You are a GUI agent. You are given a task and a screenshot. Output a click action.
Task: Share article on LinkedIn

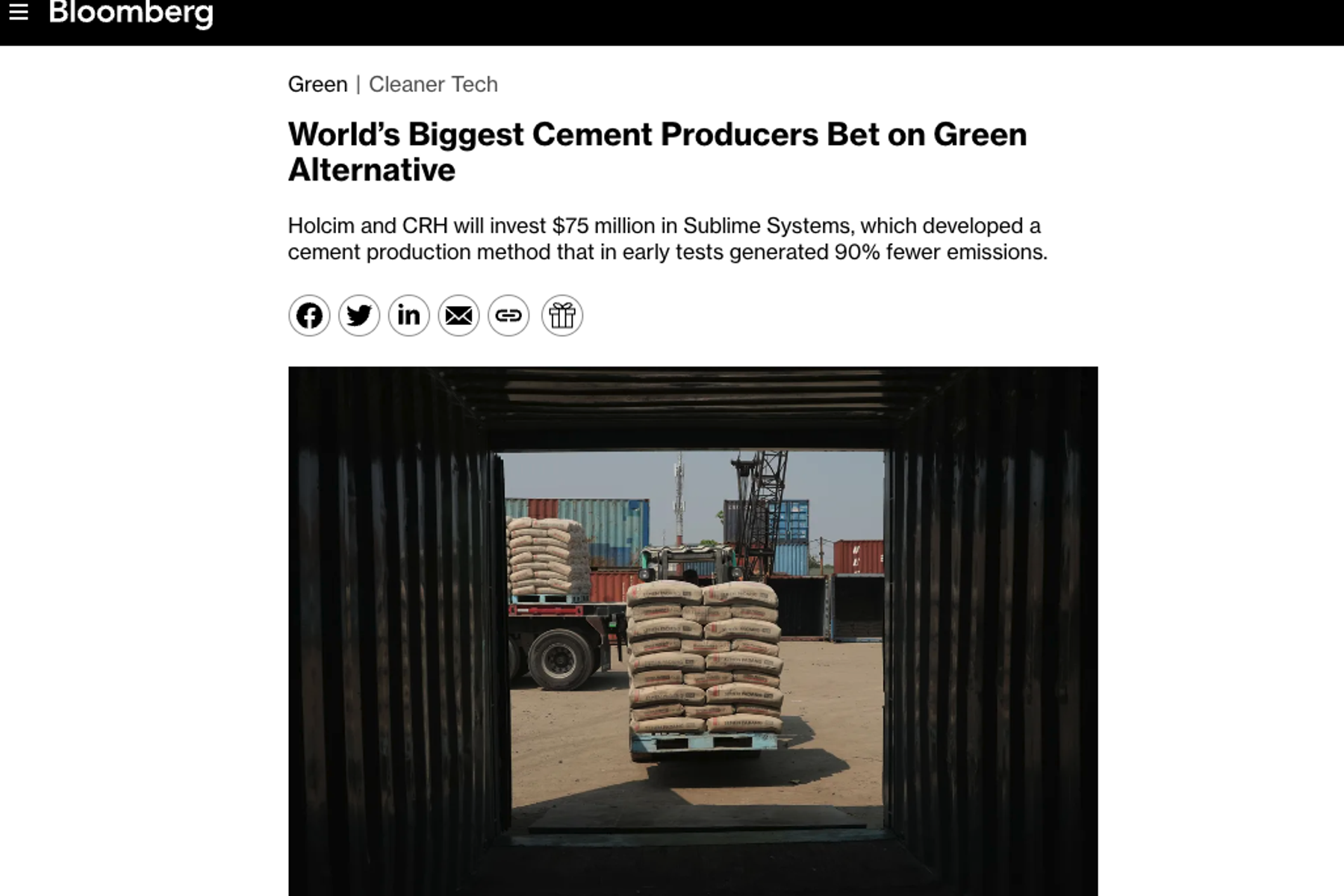[x=408, y=316]
